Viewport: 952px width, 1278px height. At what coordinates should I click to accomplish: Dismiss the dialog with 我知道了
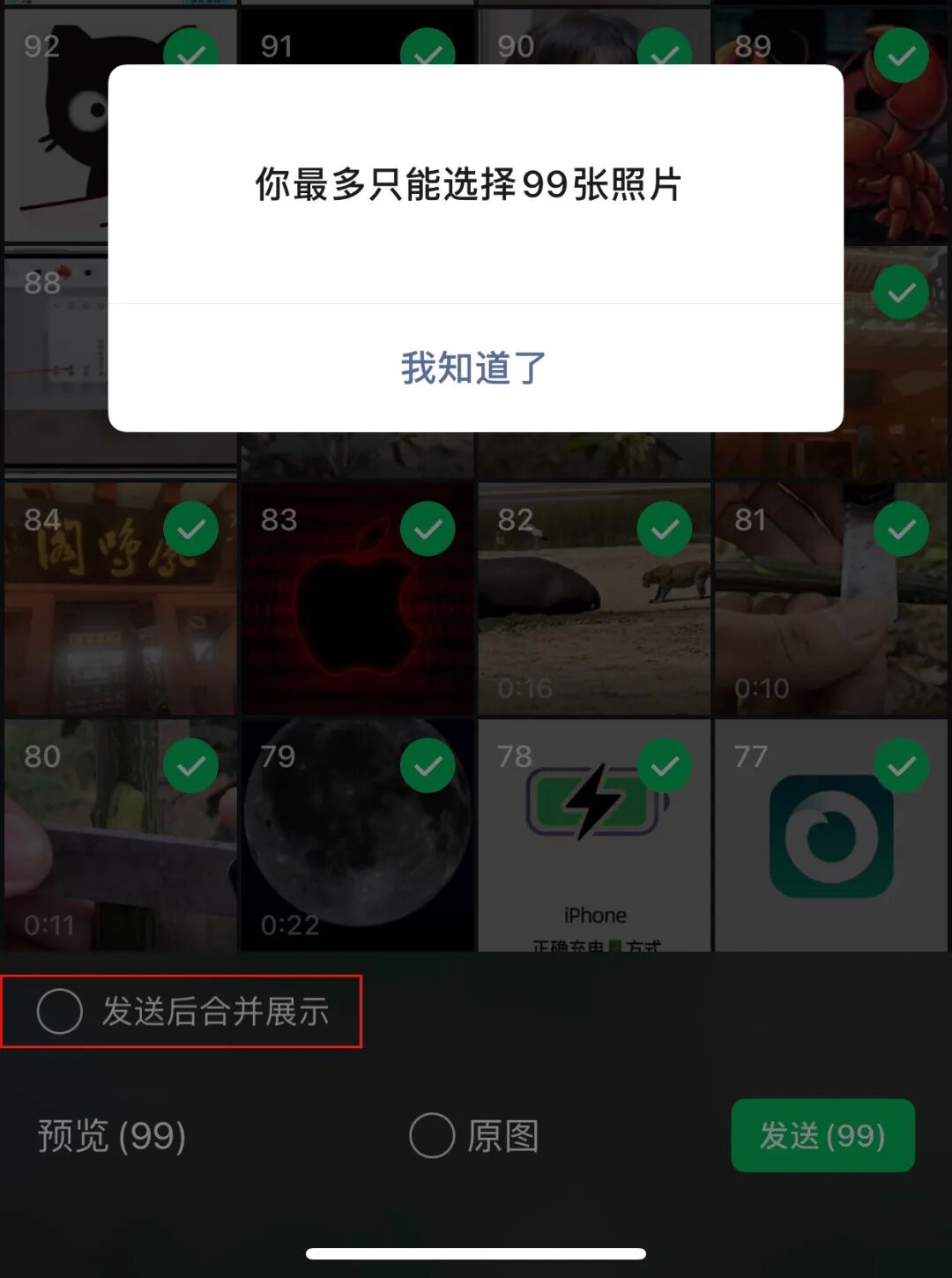tap(474, 368)
